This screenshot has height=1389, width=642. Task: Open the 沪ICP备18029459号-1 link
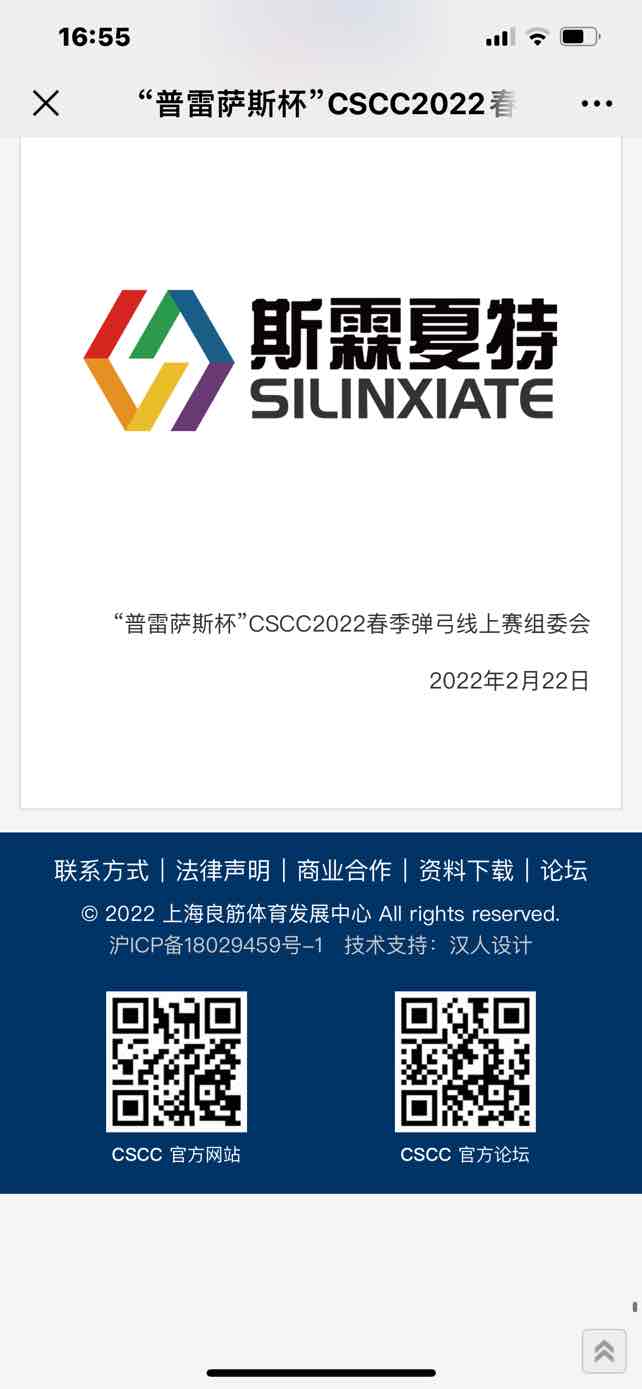coord(216,945)
